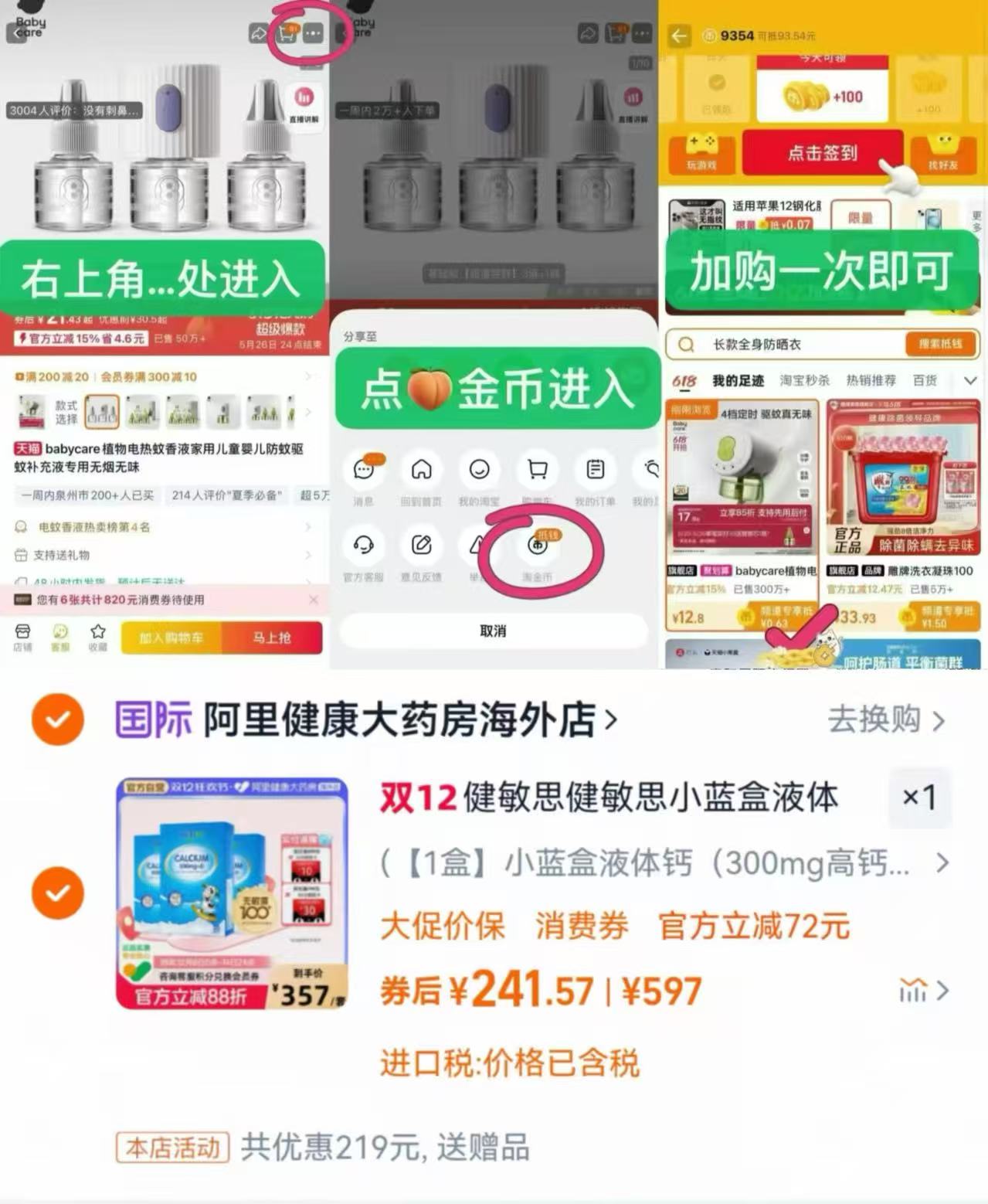Open 我的淘宝 from the share sheet
988x1204 pixels.
tap(480, 469)
